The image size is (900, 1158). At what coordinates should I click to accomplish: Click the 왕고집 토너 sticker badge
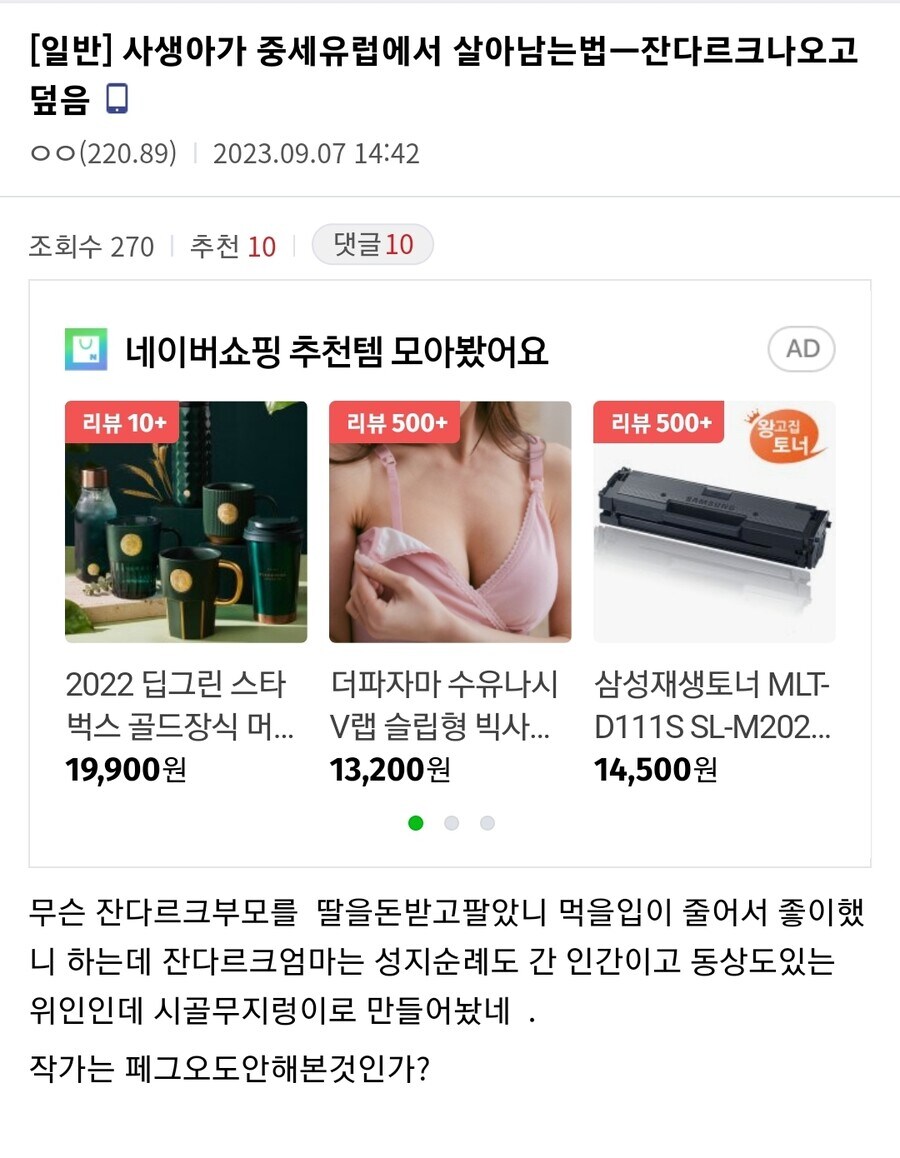pyautogui.click(x=800, y=432)
